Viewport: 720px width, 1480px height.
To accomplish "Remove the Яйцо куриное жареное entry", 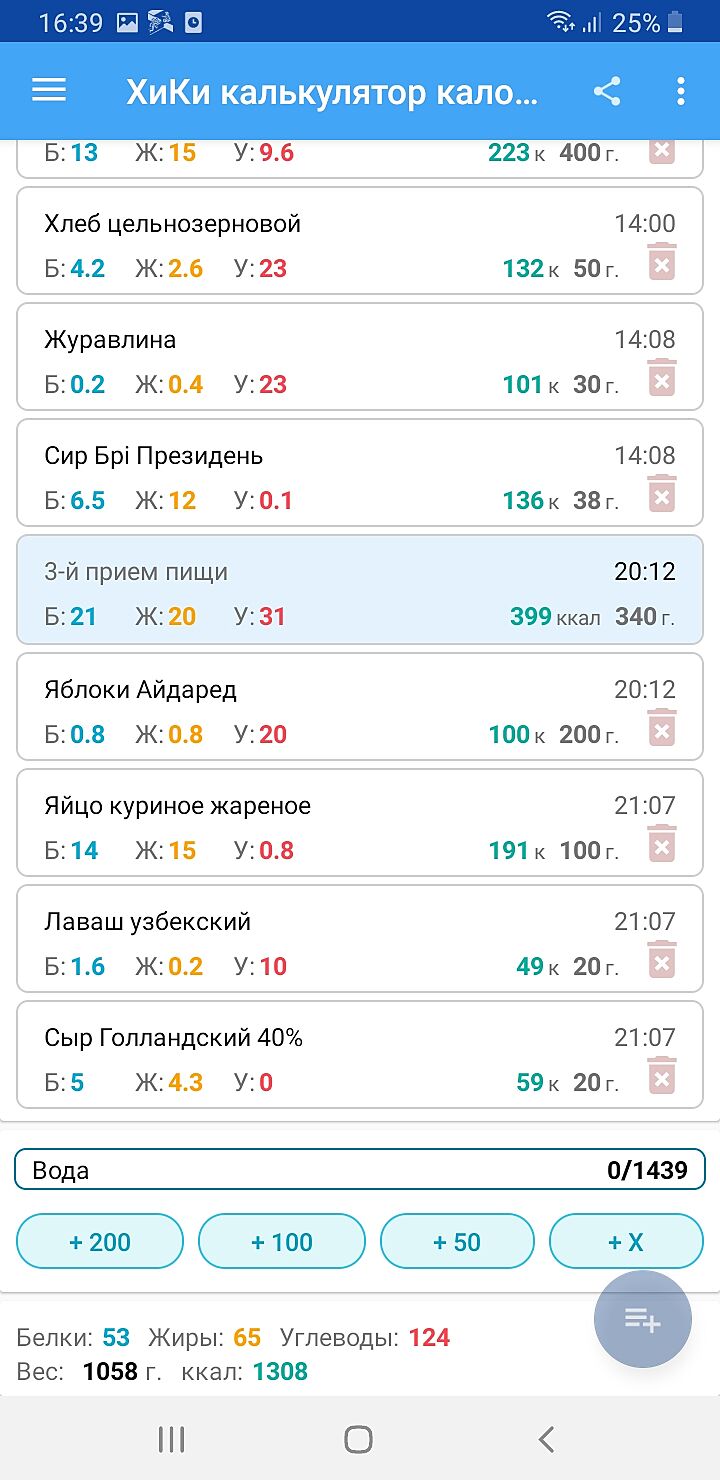I will pos(661,845).
